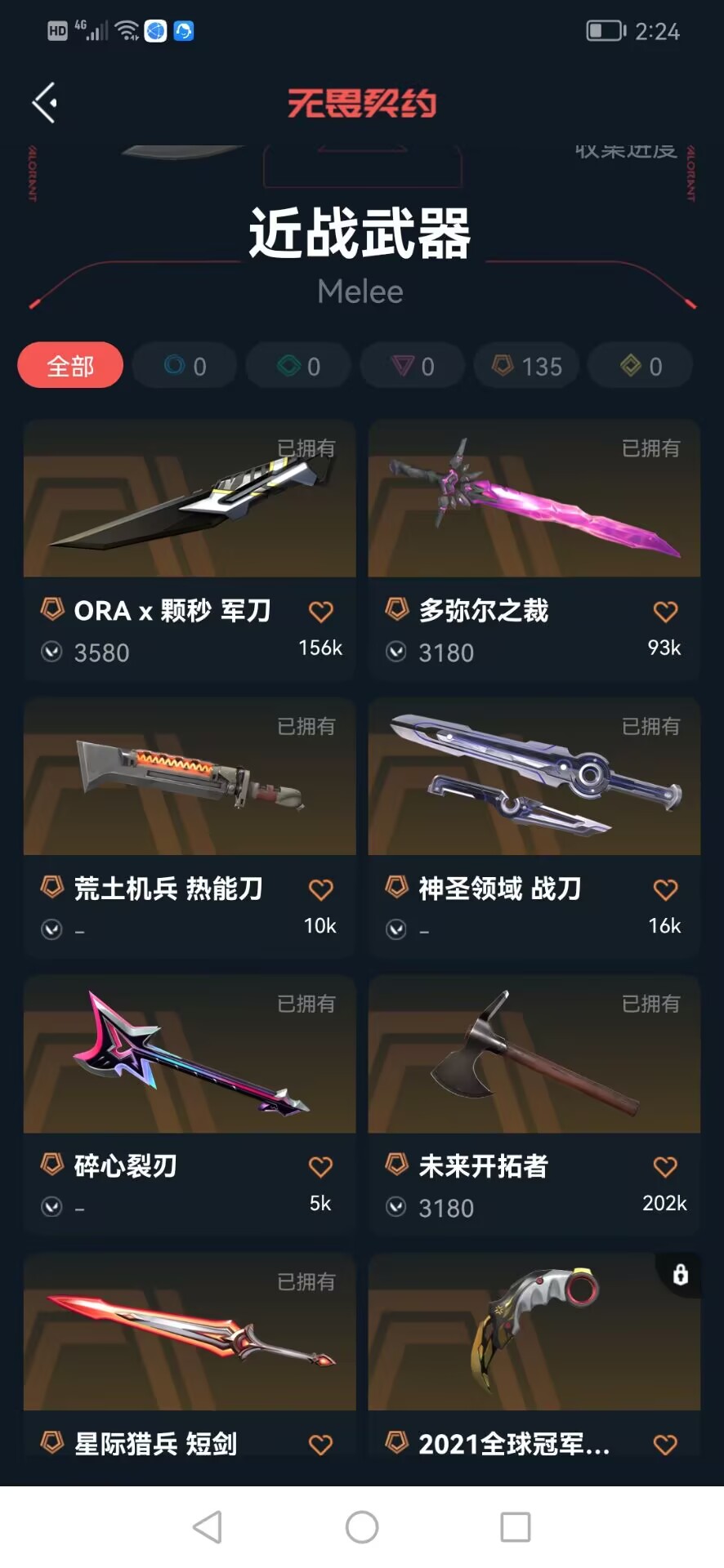Filter by the purple triangle tier chip
Viewport: 724px width, 1568px height.
click(x=413, y=365)
